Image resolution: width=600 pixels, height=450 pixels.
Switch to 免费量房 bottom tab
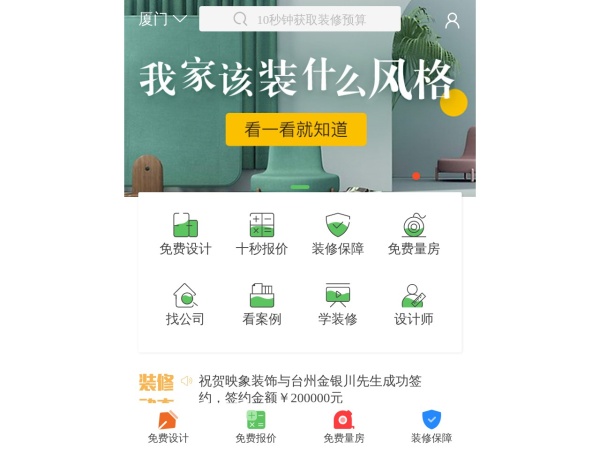click(344, 427)
